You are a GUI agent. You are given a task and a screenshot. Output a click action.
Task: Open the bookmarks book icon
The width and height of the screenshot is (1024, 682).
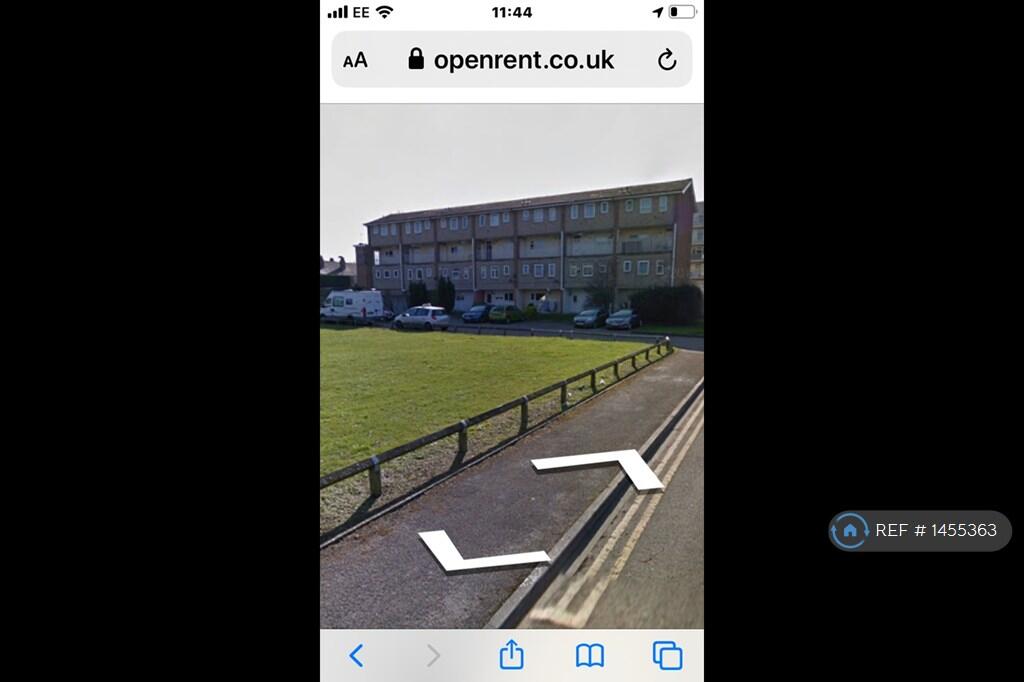(590, 655)
